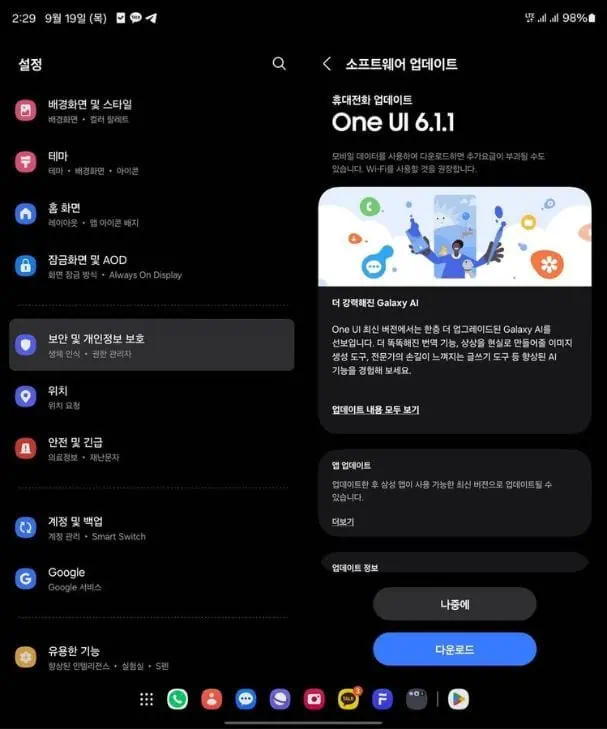Launch the Phone app from taskbar
The width and height of the screenshot is (607, 729).
[178, 700]
